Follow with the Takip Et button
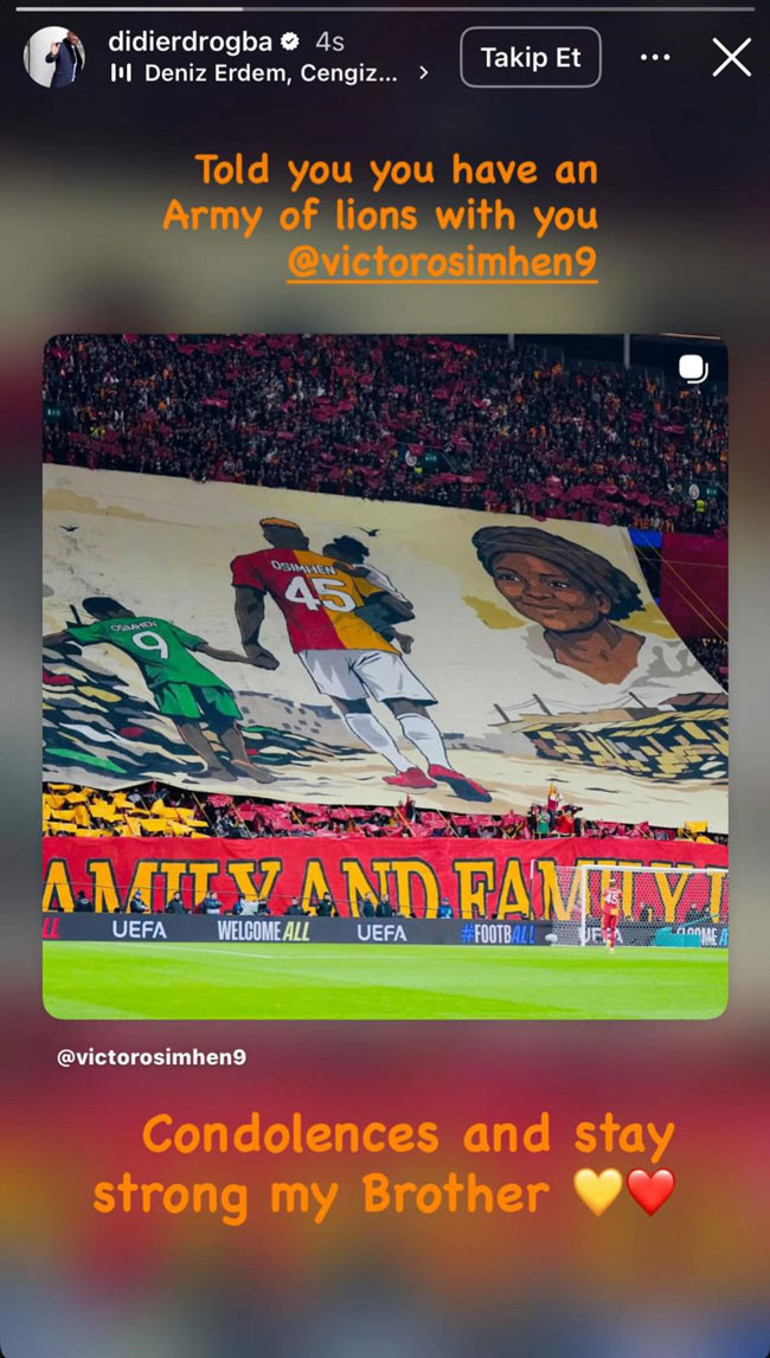 pyautogui.click(x=530, y=57)
